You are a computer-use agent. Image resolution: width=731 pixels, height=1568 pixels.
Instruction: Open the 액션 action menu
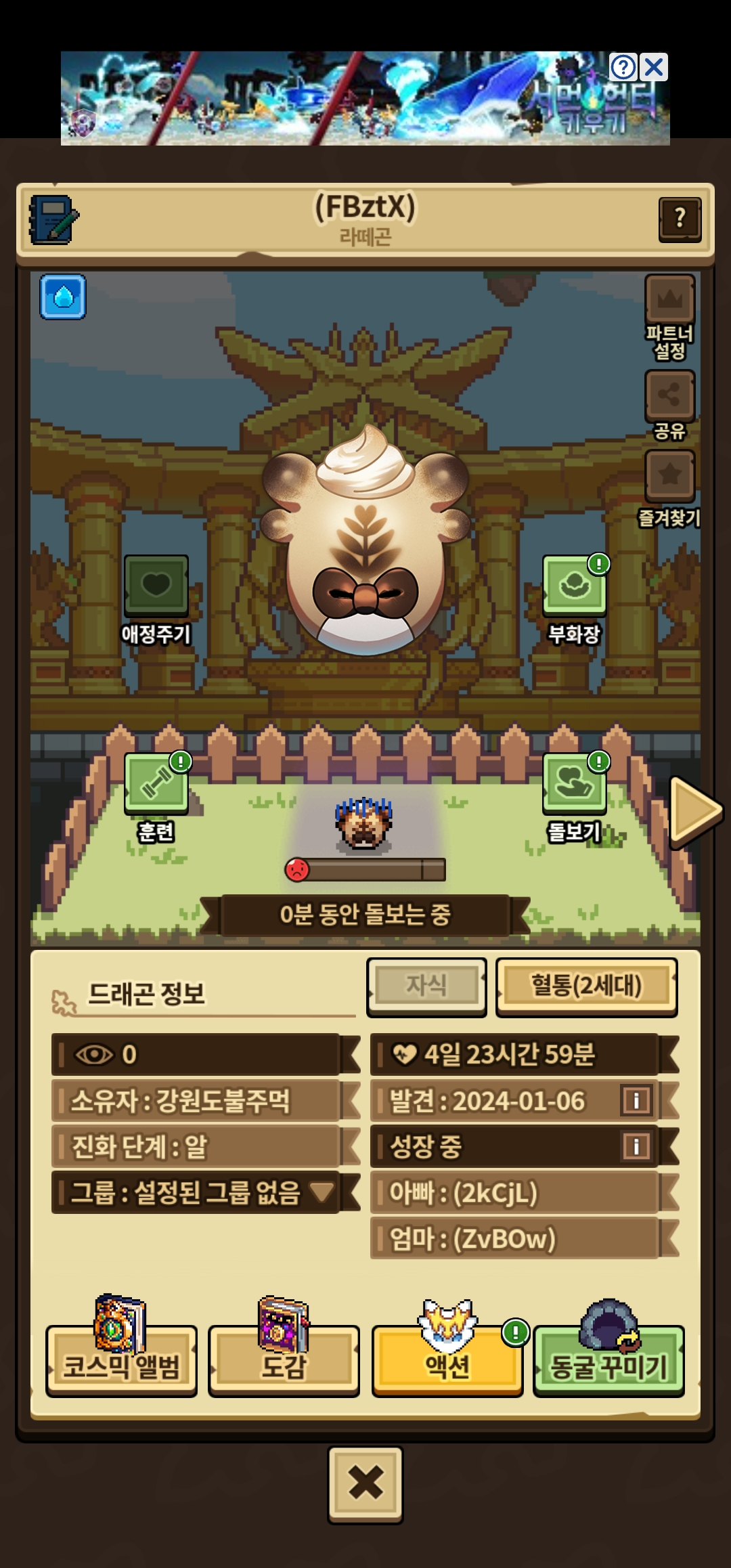[x=447, y=1359]
